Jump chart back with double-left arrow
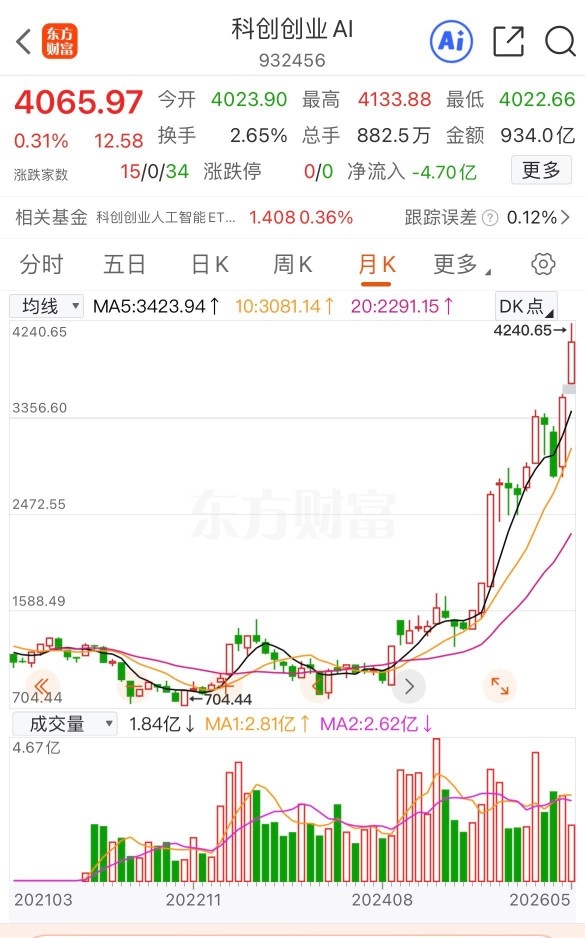Image resolution: width=585 pixels, height=938 pixels. [42, 686]
